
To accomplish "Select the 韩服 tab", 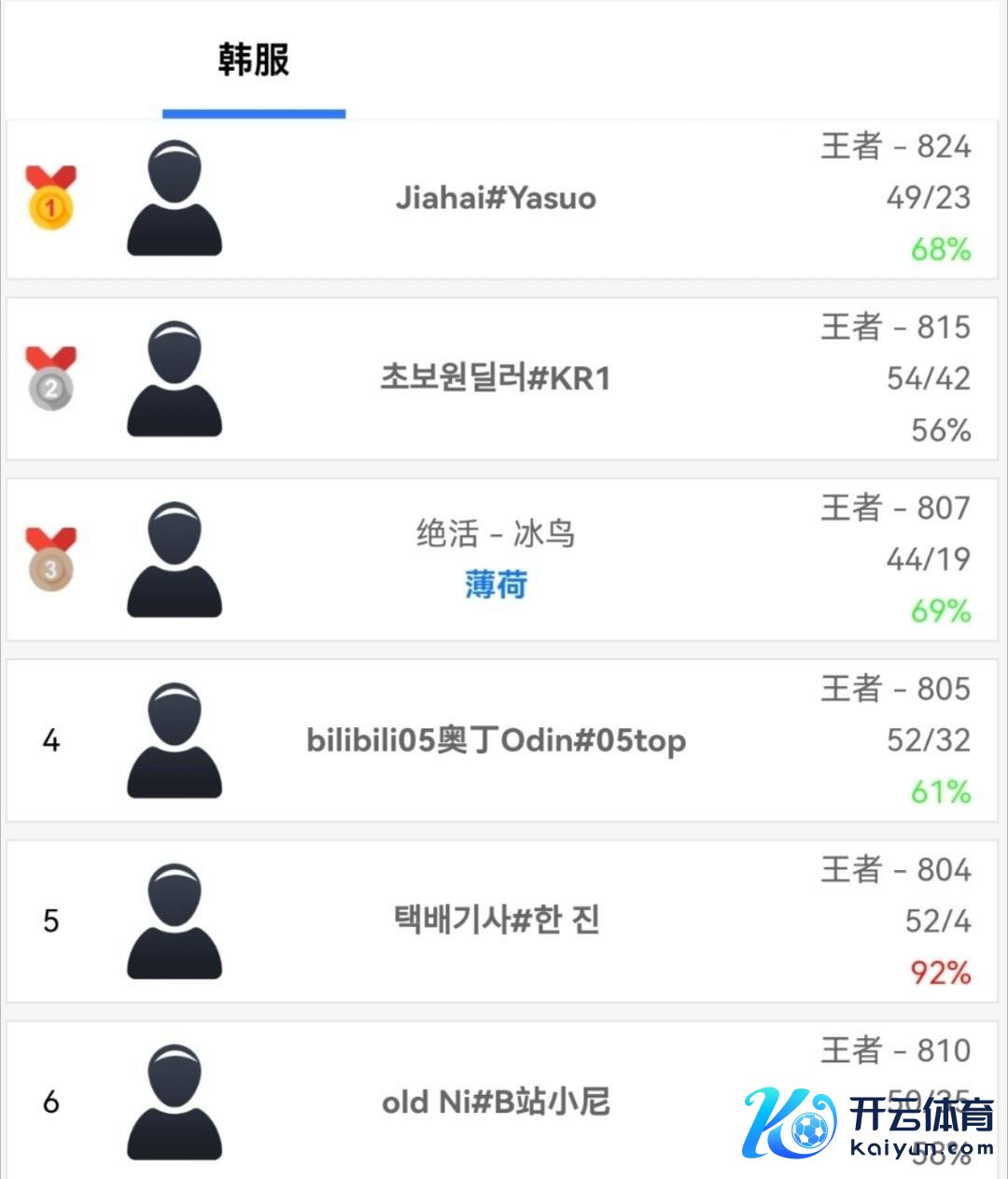I will (x=254, y=61).
